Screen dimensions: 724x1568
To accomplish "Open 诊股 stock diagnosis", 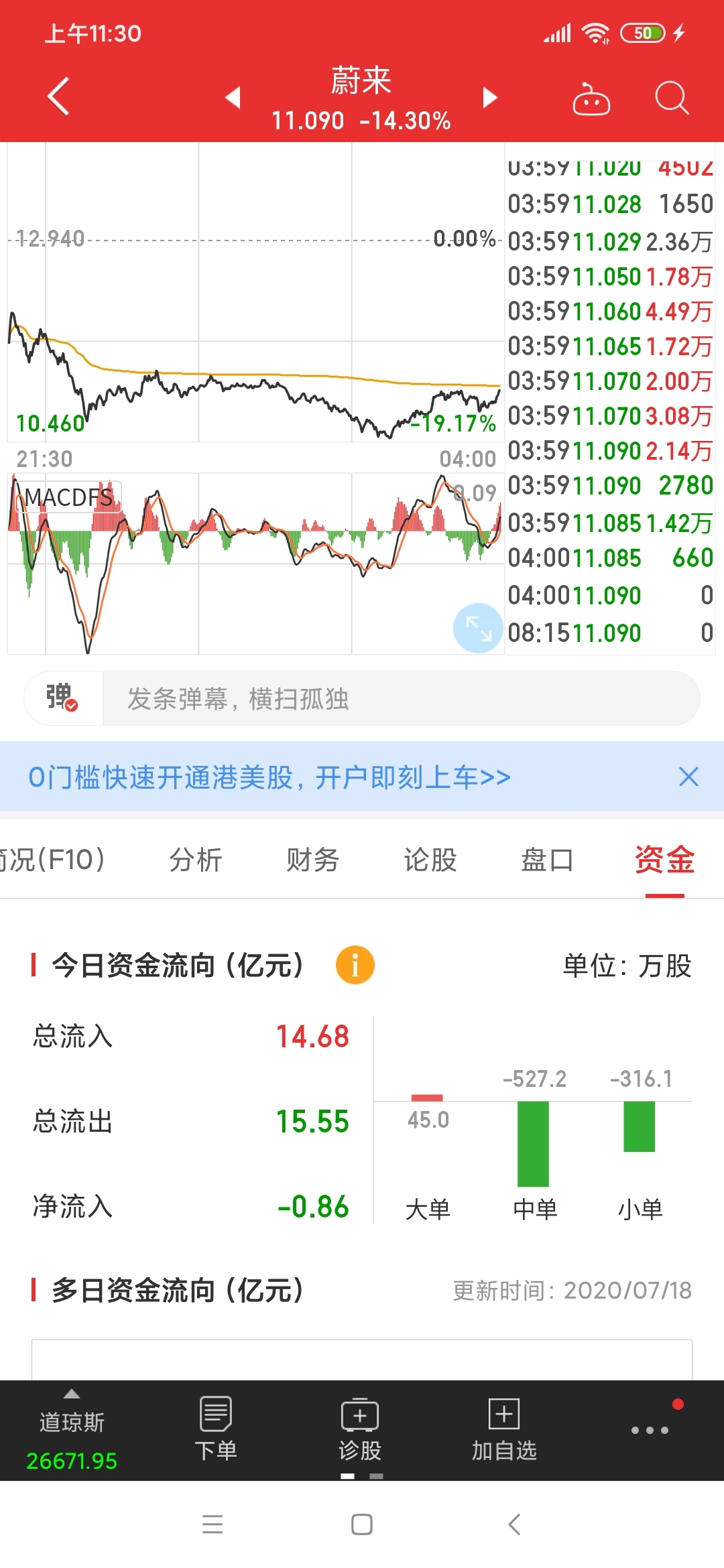I will [x=360, y=1430].
